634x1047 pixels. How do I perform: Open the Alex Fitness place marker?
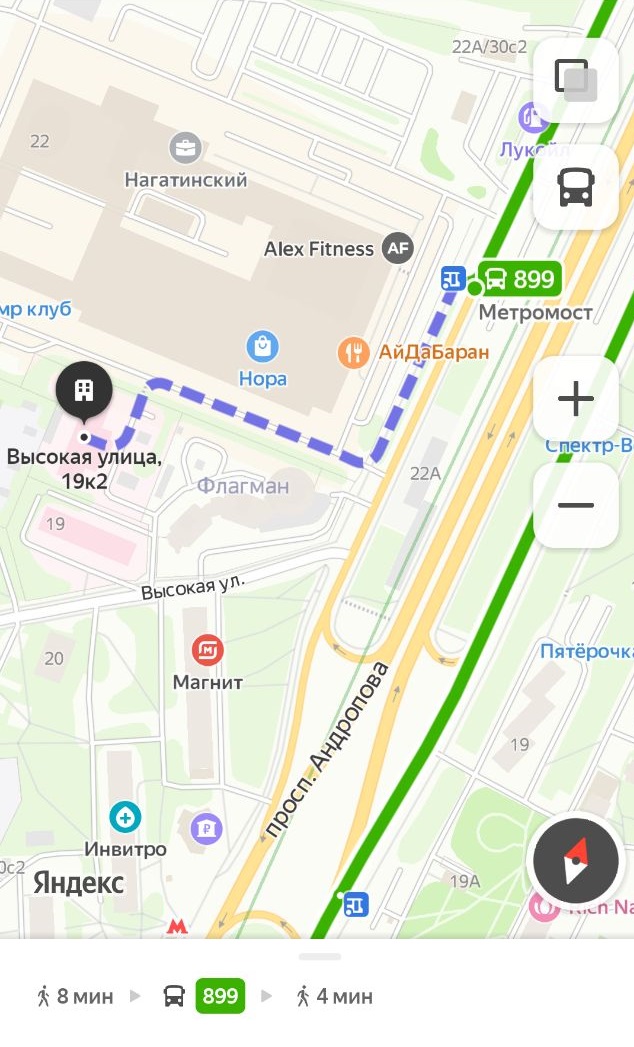(x=398, y=248)
